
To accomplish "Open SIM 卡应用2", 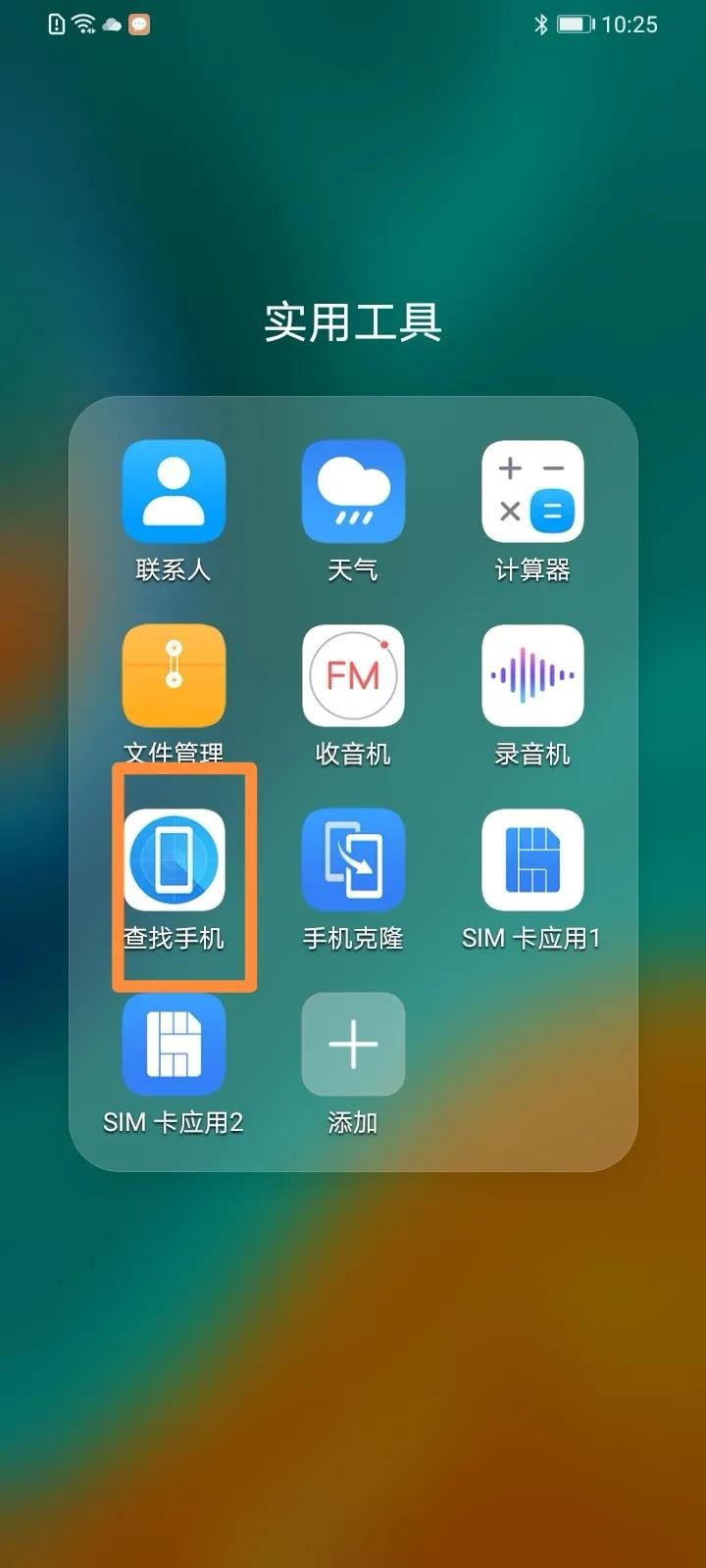I will click(174, 1045).
